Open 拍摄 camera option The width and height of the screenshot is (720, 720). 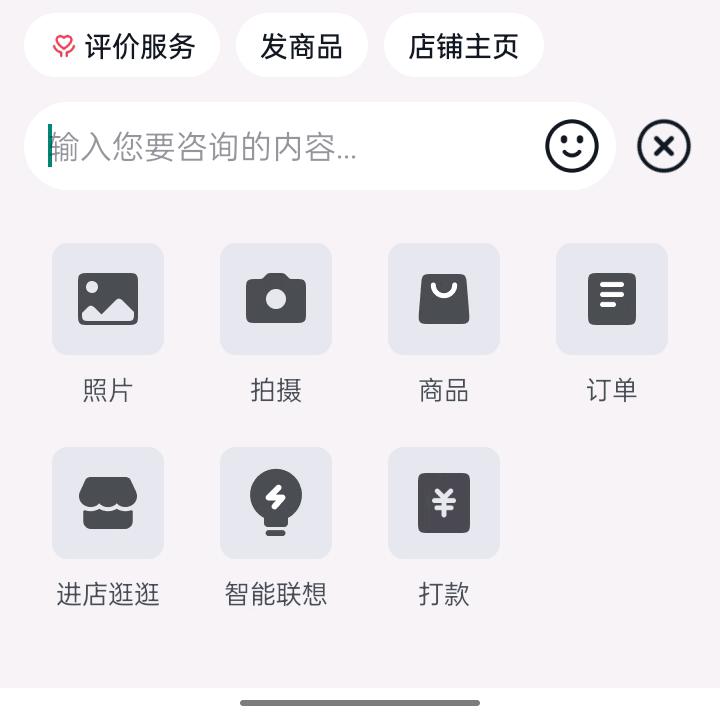[x=276, y=299]
